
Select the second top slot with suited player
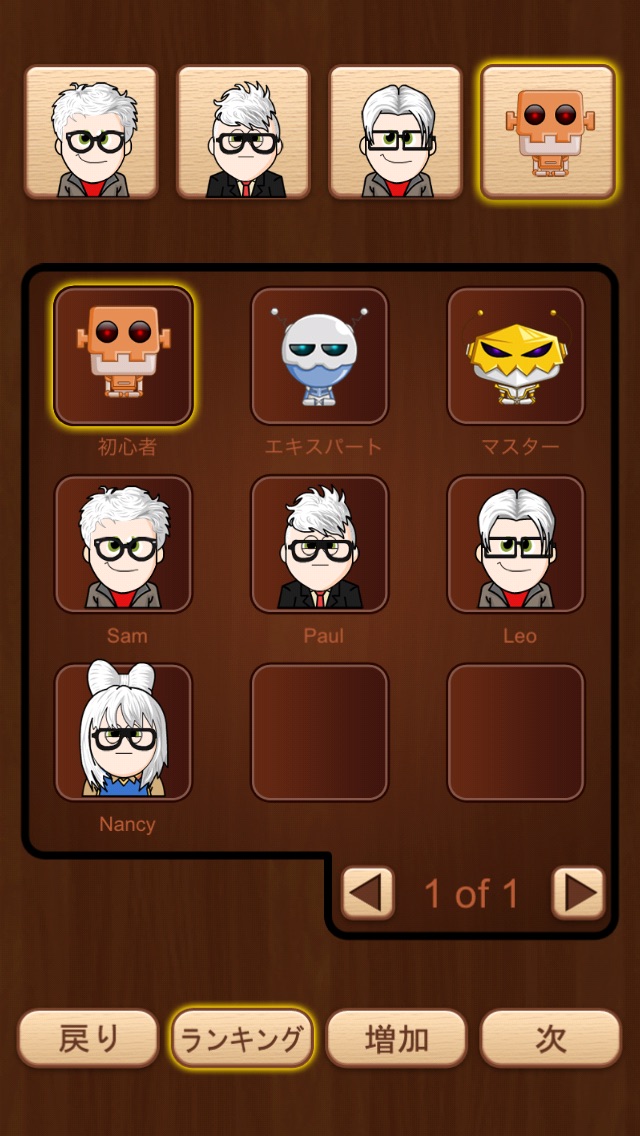tap(243, 132)
